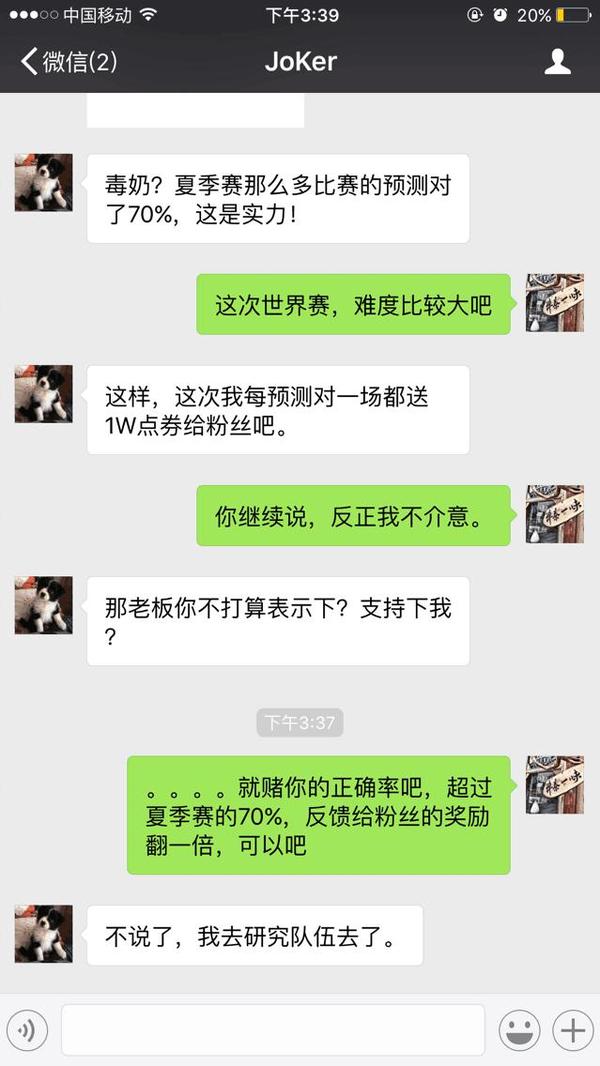
Task: Open JoKer's chat profile details
Action: click(557, 62)
